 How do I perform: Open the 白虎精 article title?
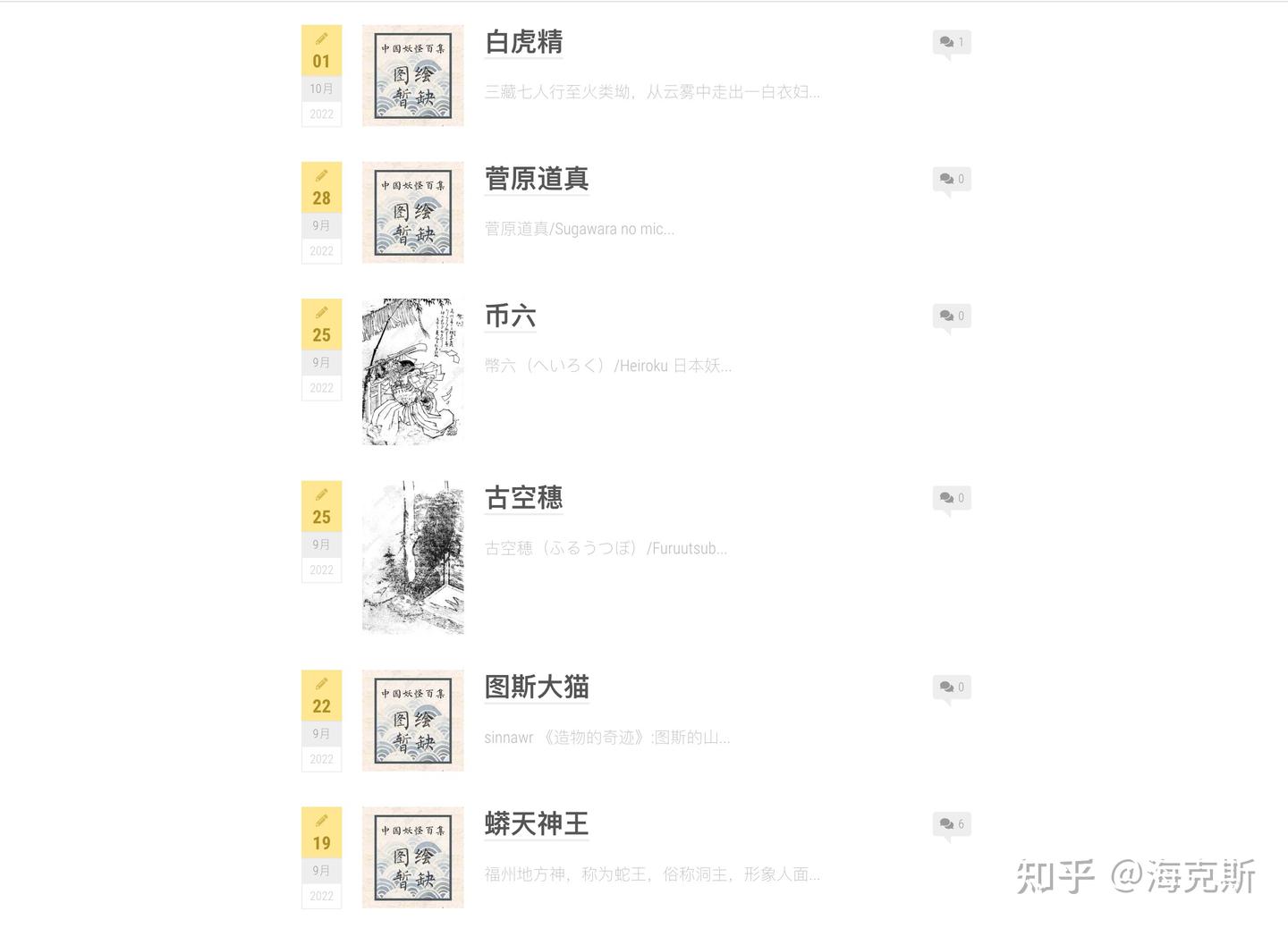click(x=523, y=42)
